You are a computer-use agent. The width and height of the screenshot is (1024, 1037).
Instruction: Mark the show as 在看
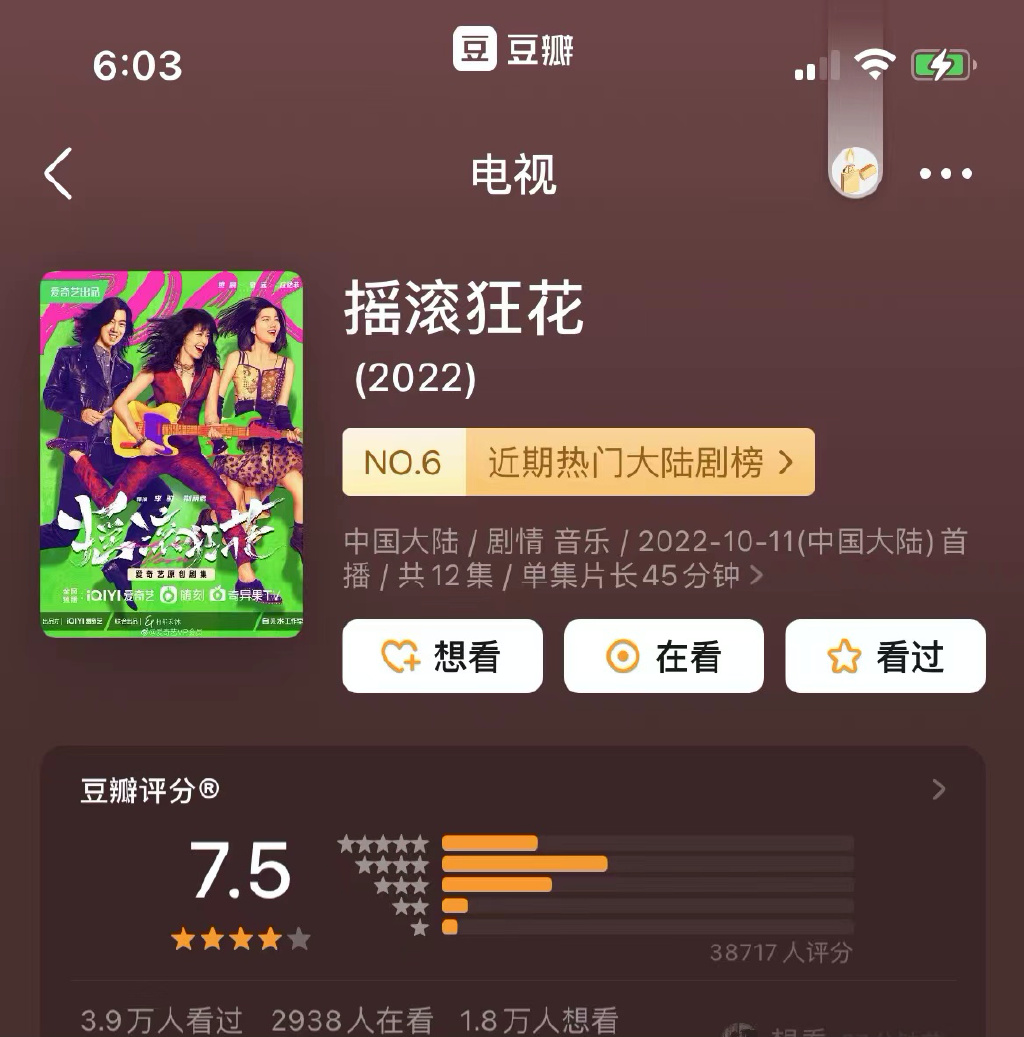[664, 656]
